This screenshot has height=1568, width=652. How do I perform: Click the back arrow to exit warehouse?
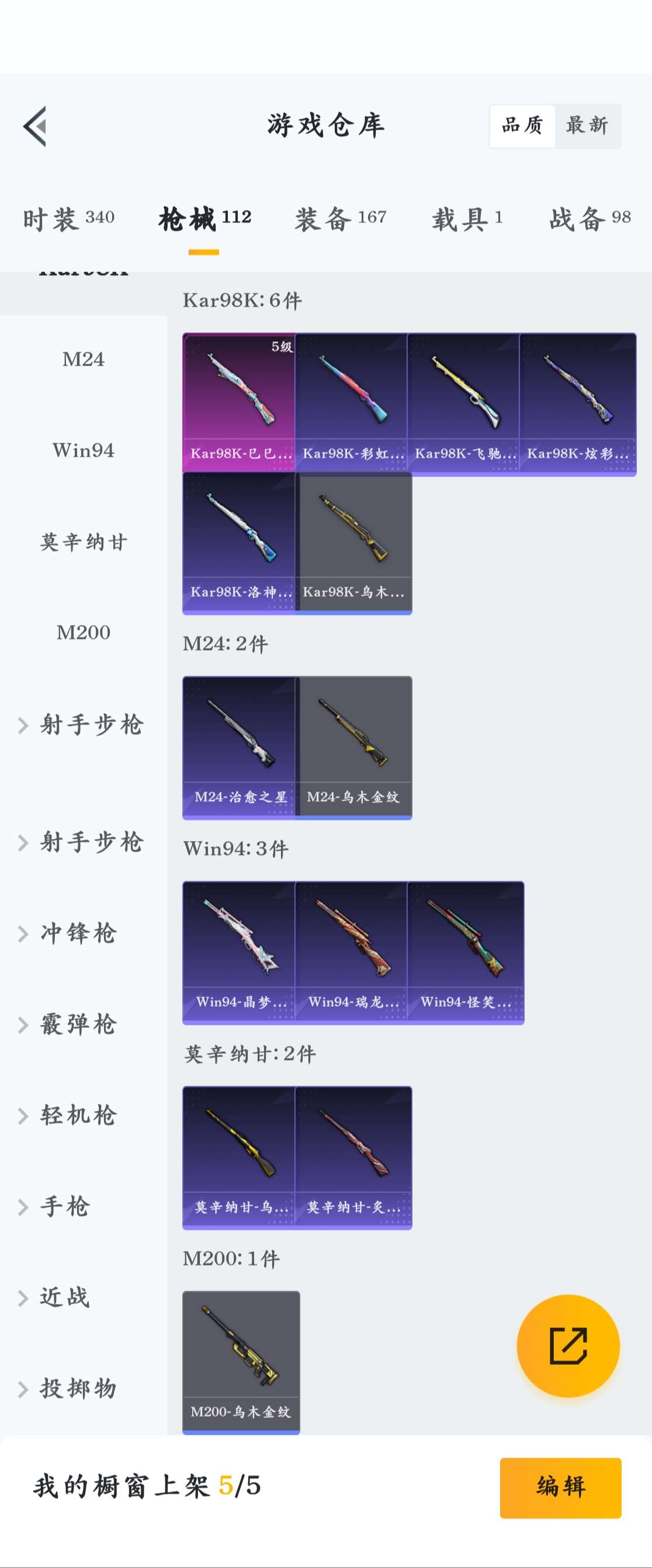point(34,127)
